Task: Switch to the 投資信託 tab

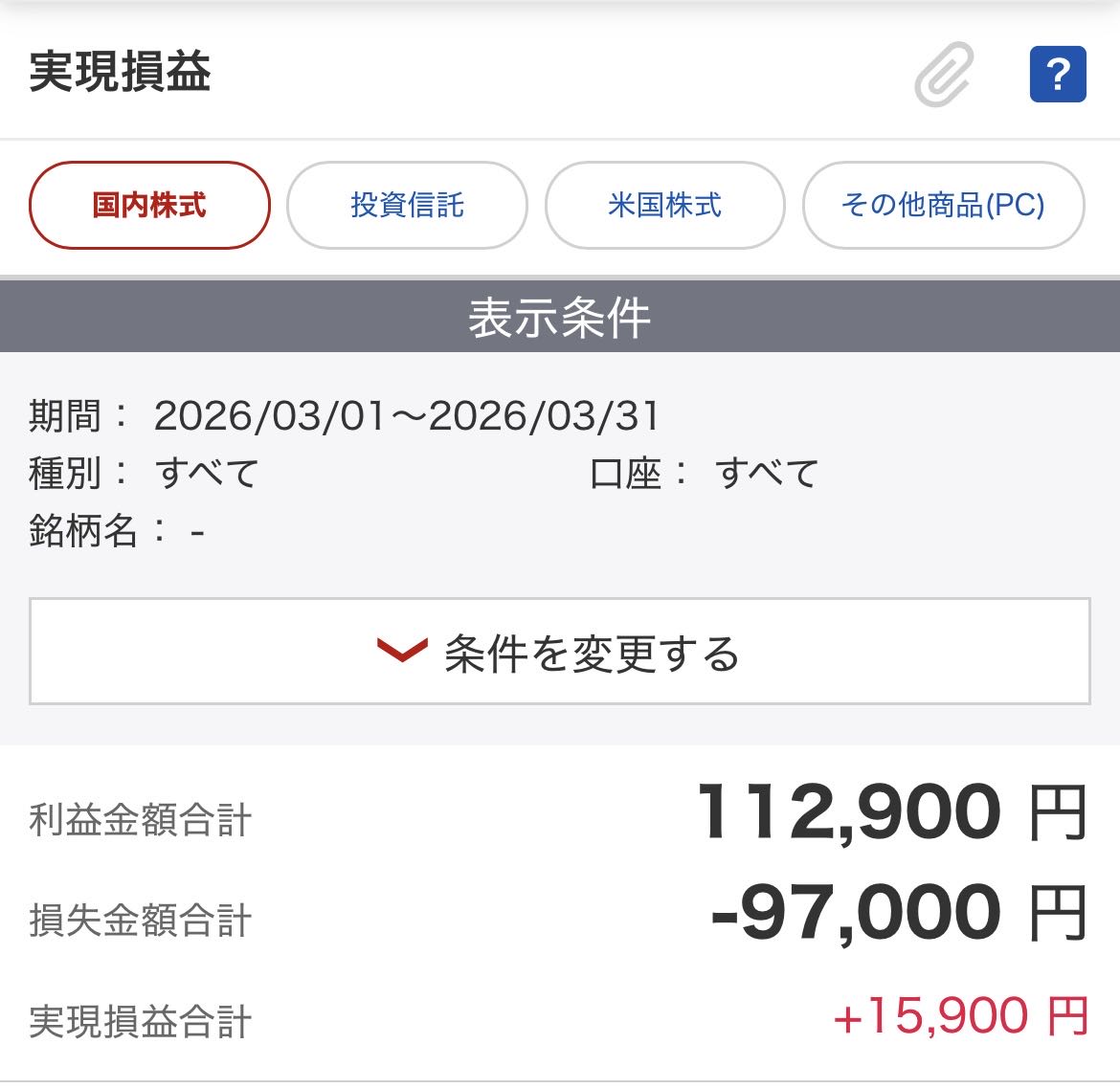Action: (x=407, y=205)
